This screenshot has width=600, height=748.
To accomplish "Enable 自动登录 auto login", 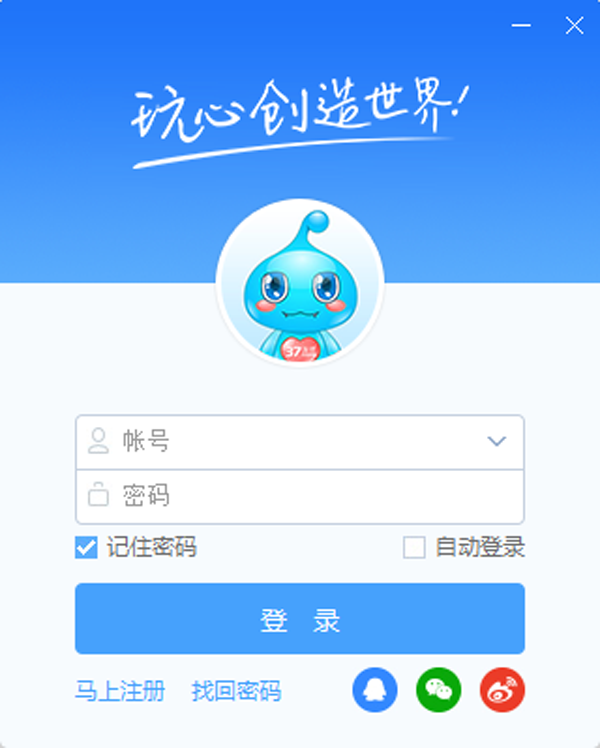I will (x=414, y=547).
